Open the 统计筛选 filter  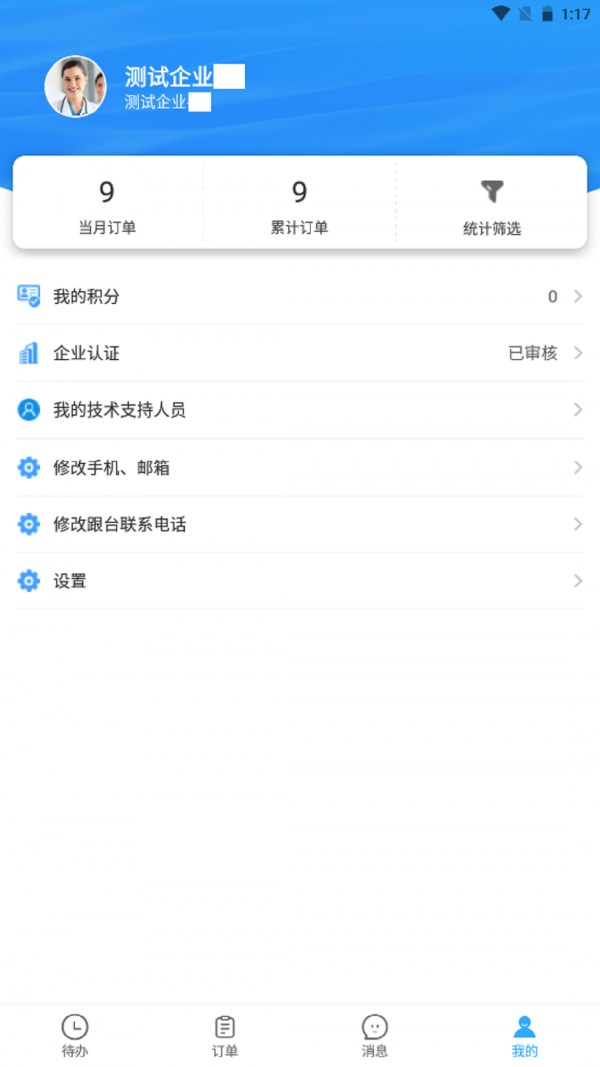491,205
